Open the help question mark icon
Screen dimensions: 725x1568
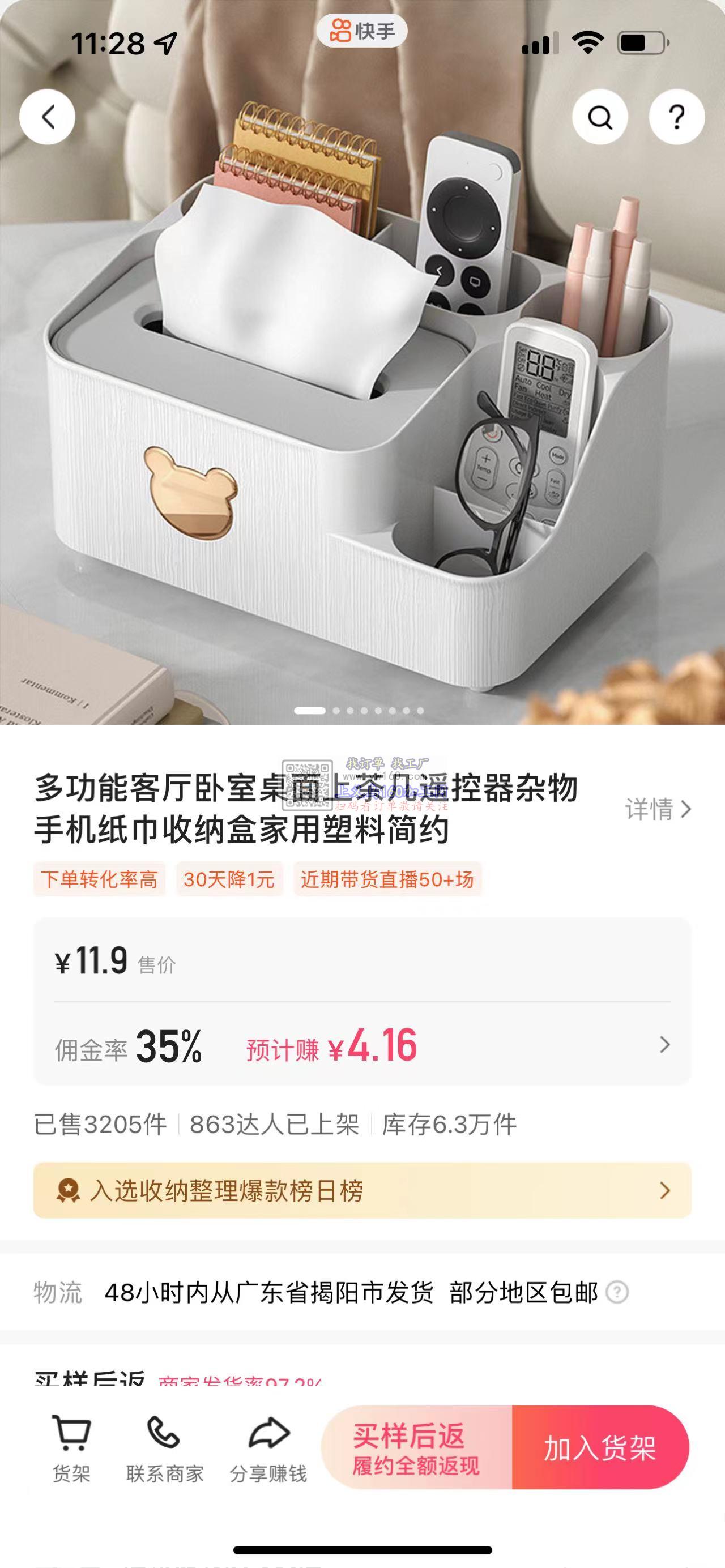[676, 116]
